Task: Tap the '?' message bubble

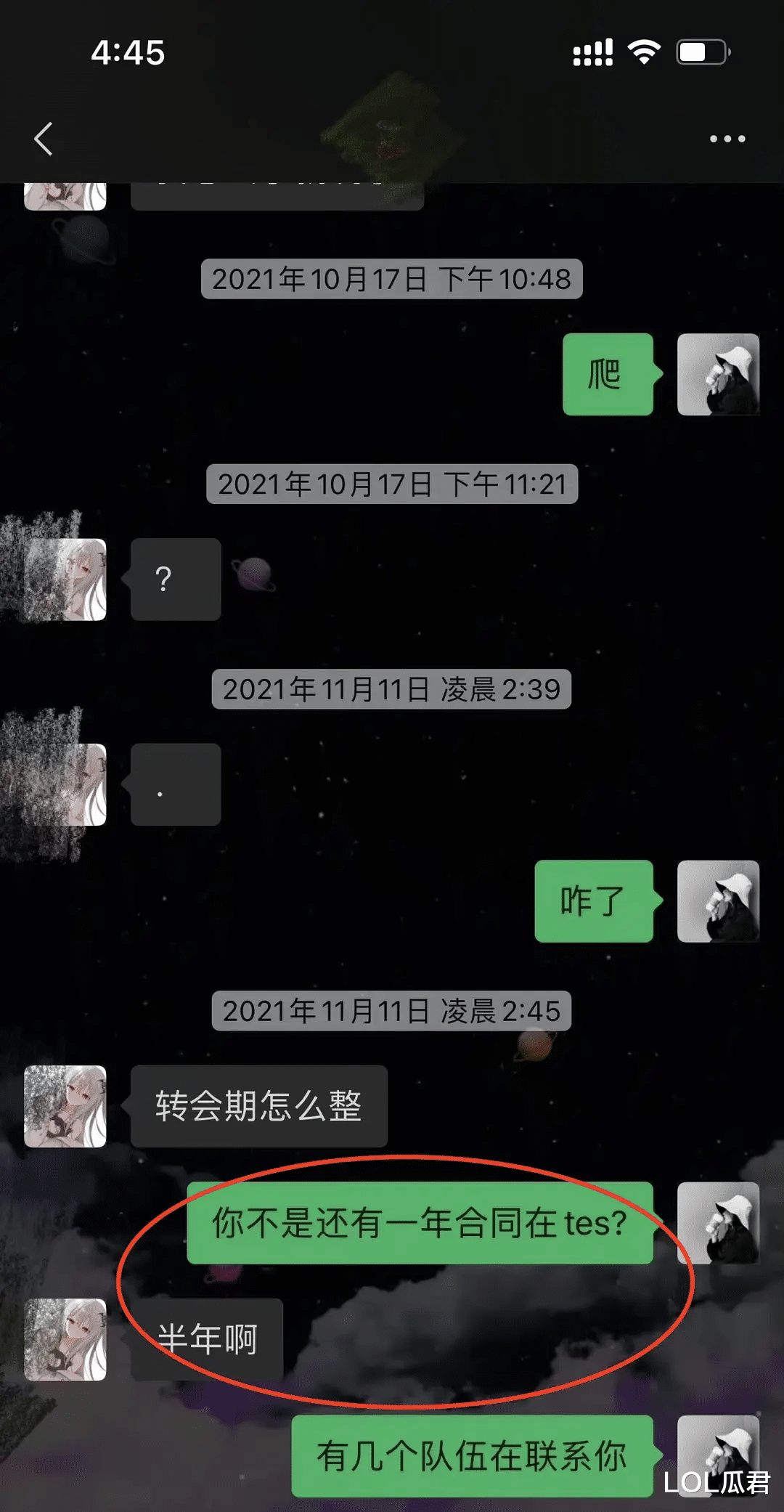Action: pyautogui.click(x=174, y=580)
